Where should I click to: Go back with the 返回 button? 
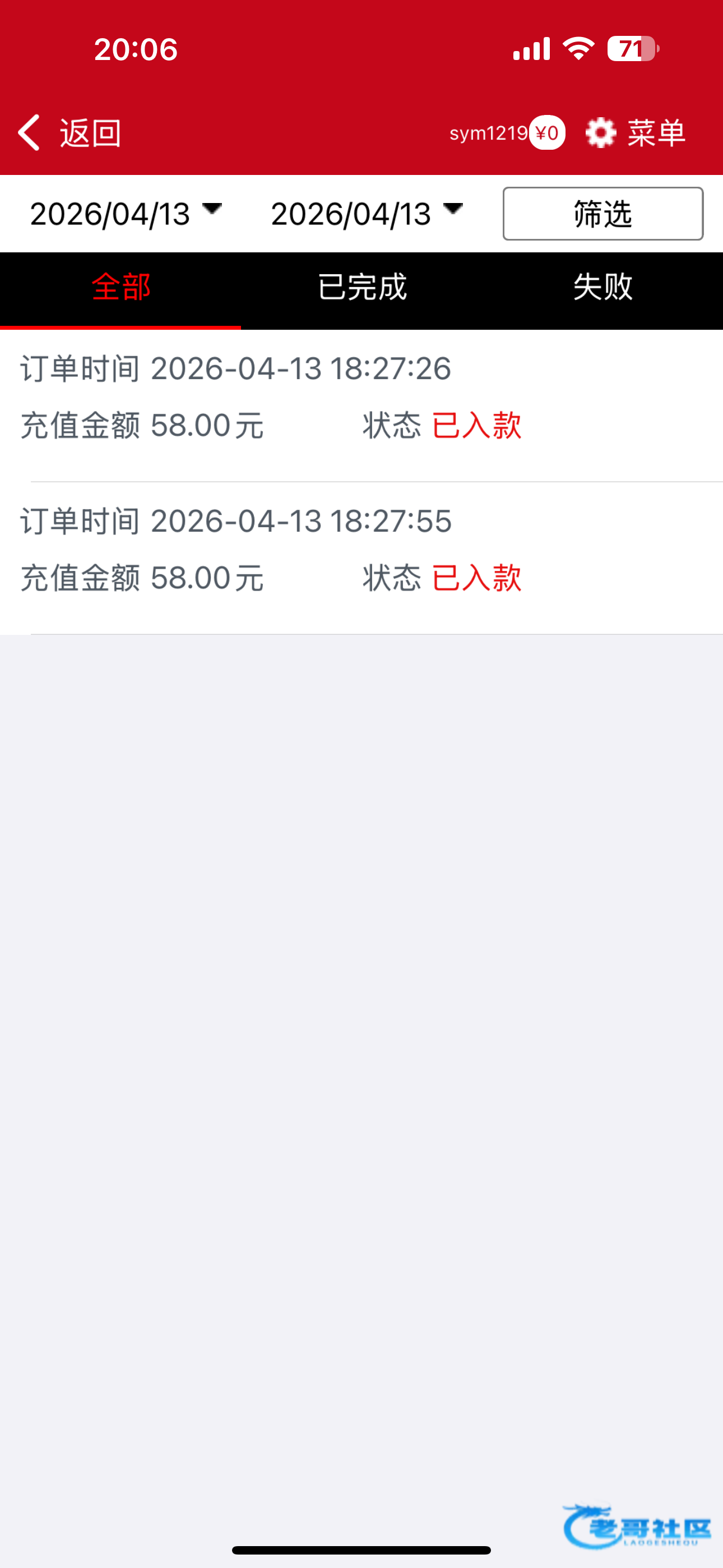point(69,133)
